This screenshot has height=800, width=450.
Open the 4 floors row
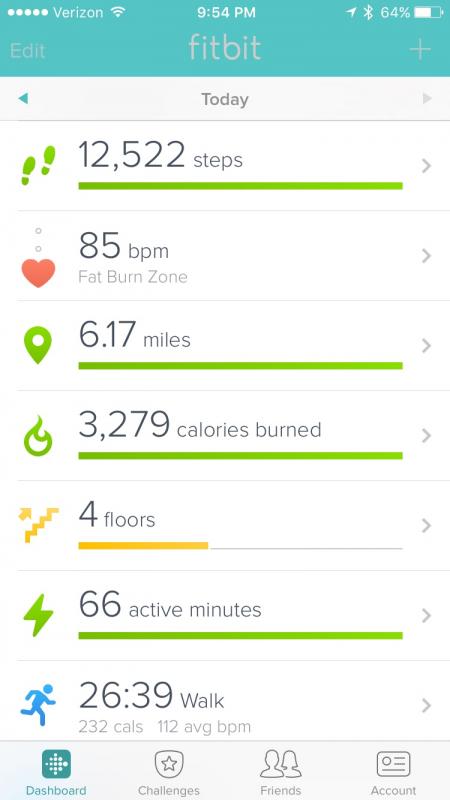click(225, 526)
